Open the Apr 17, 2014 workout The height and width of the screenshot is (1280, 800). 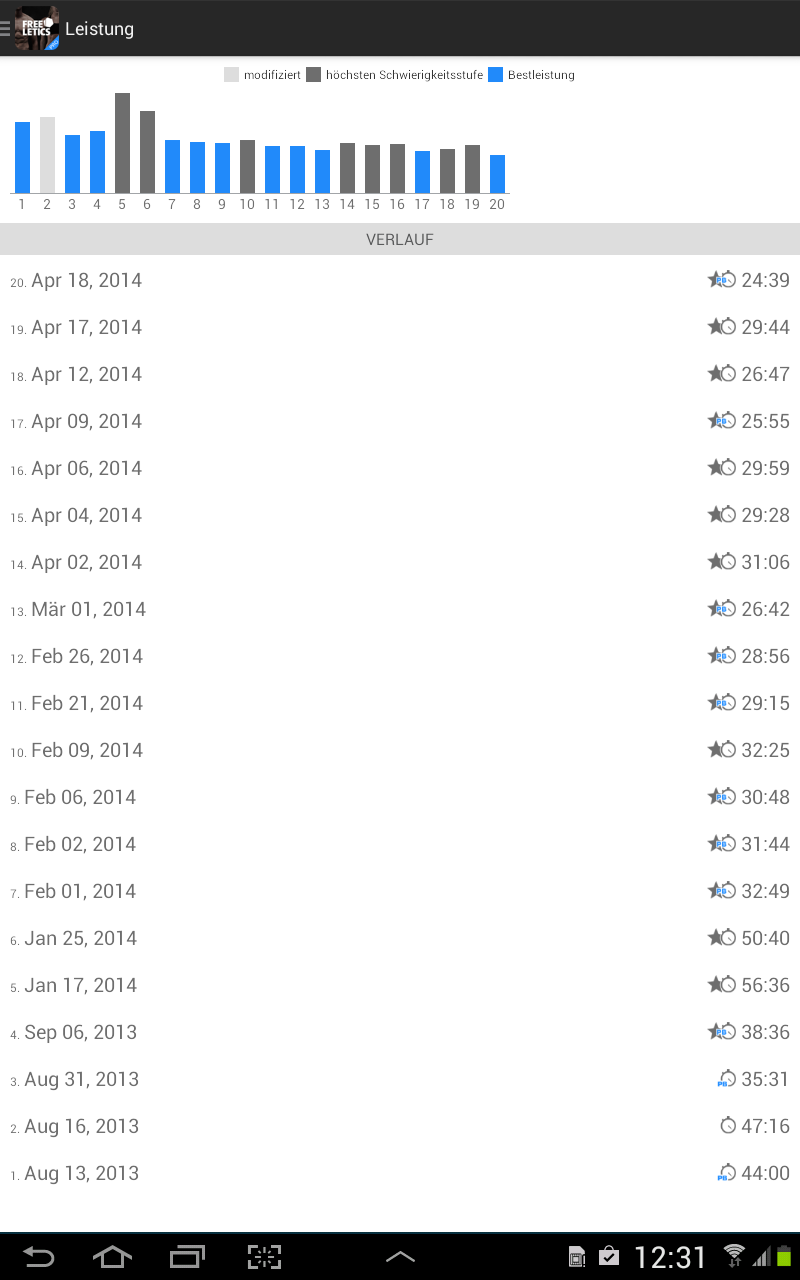click(x=400, y=327)
